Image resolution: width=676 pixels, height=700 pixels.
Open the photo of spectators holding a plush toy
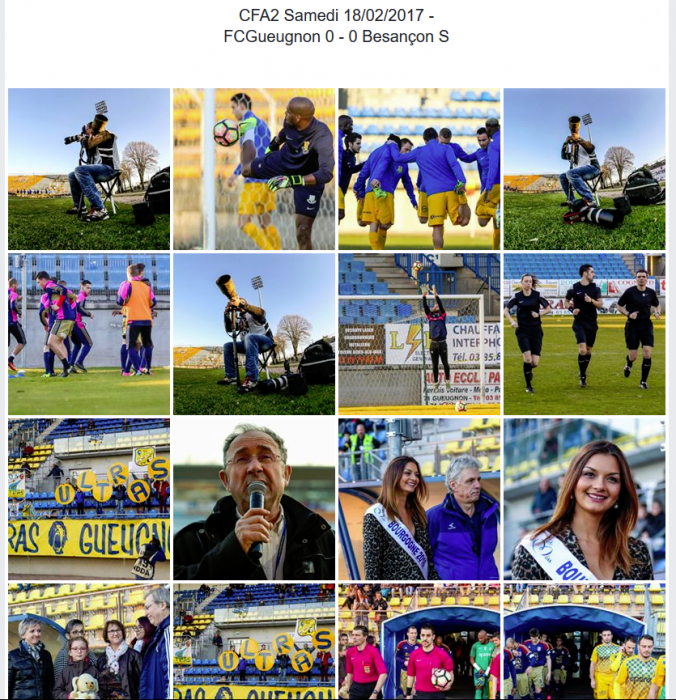click(x=89, y=642)
